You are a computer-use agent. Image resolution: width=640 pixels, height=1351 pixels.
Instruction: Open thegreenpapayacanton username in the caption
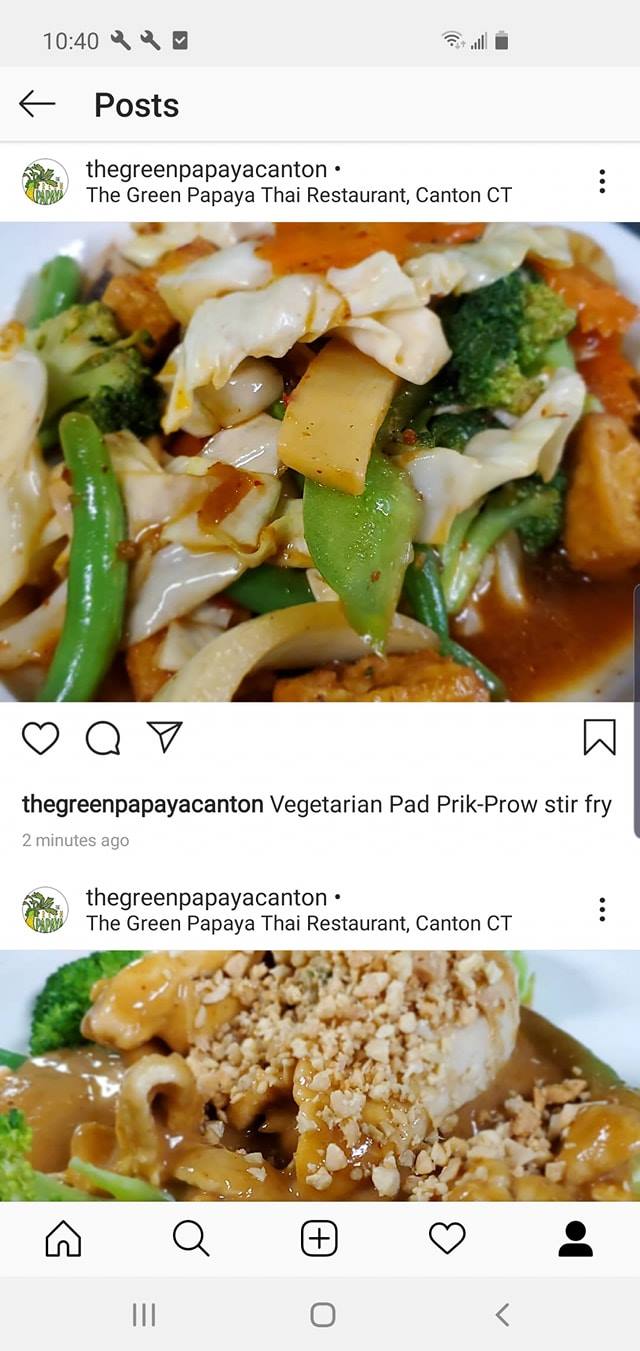point(142,804)
